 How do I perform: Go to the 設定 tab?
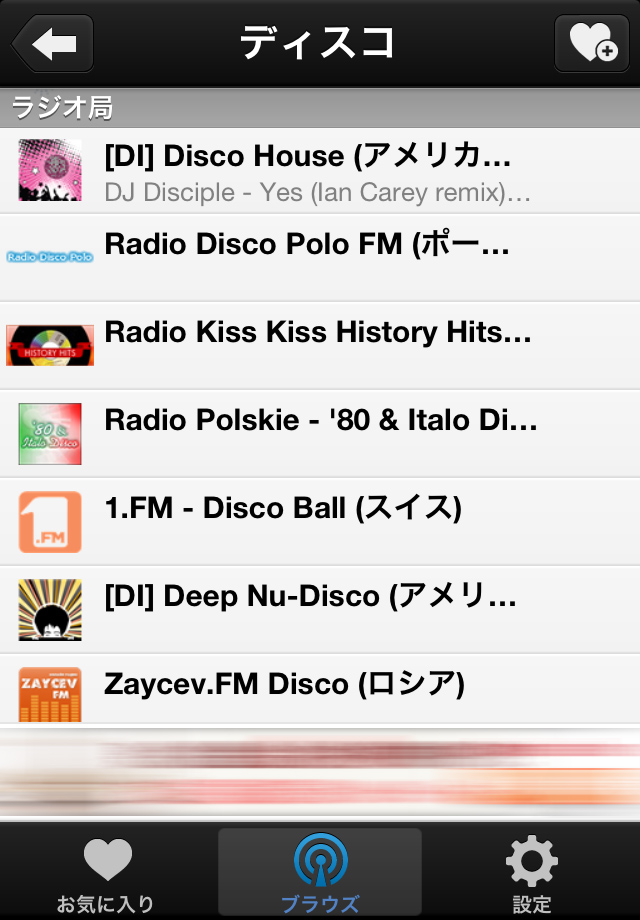click(x=531, y=874)
